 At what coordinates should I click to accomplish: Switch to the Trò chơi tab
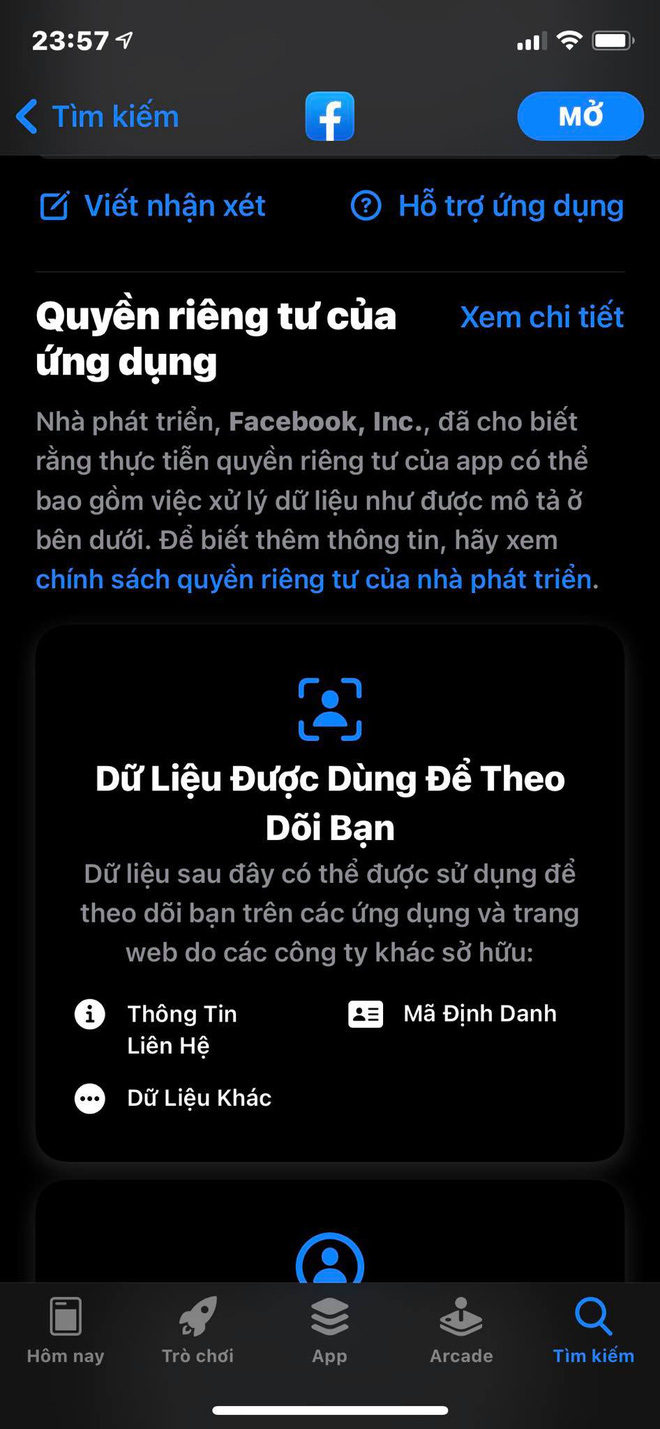pyautogui.click(x=198, y=1331)
